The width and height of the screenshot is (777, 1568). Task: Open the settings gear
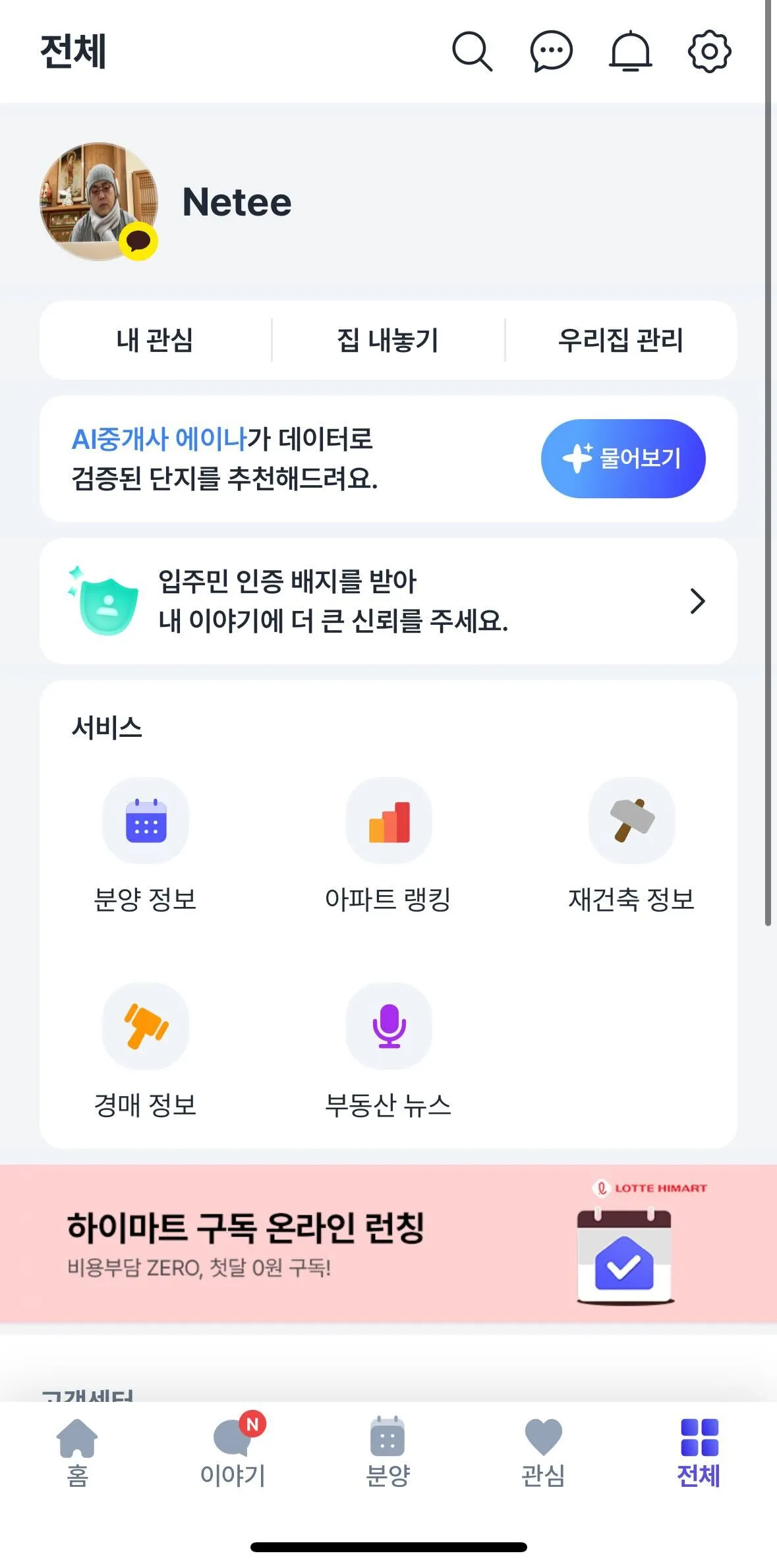pos(709,51)
